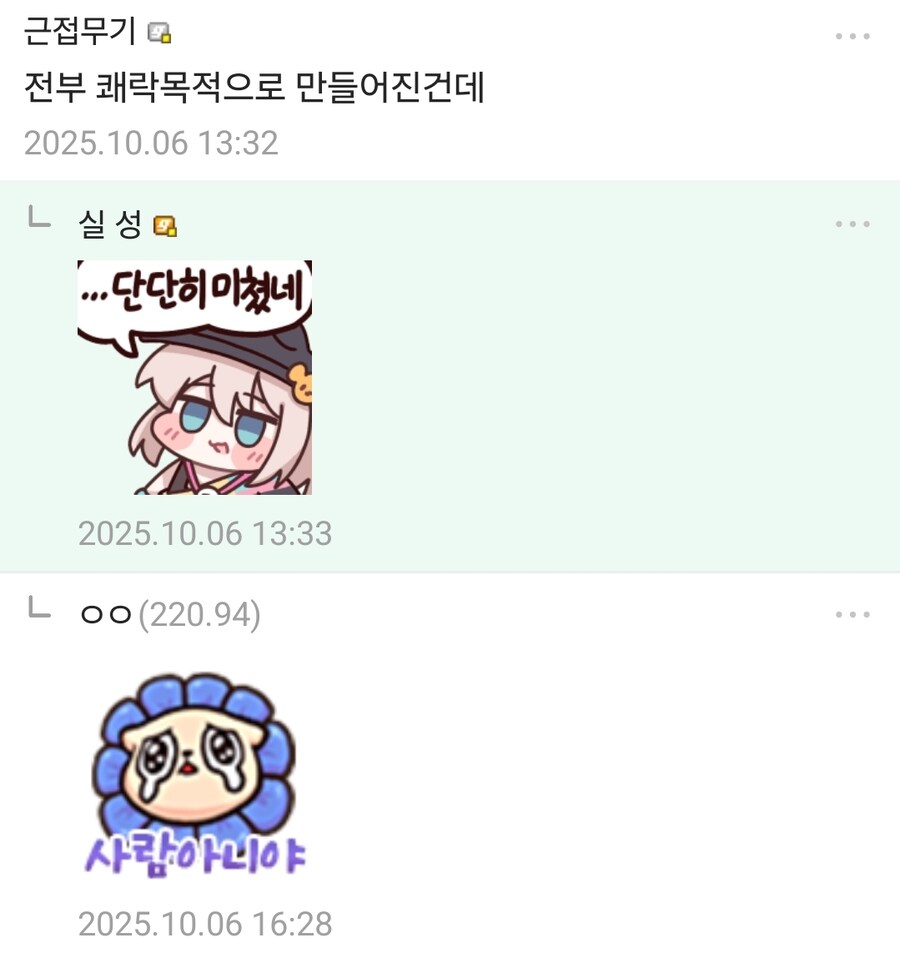Open 근접무기's user profile
This screenshot has width=900, height=953.
pyautogui.click(x=80, y=33)
